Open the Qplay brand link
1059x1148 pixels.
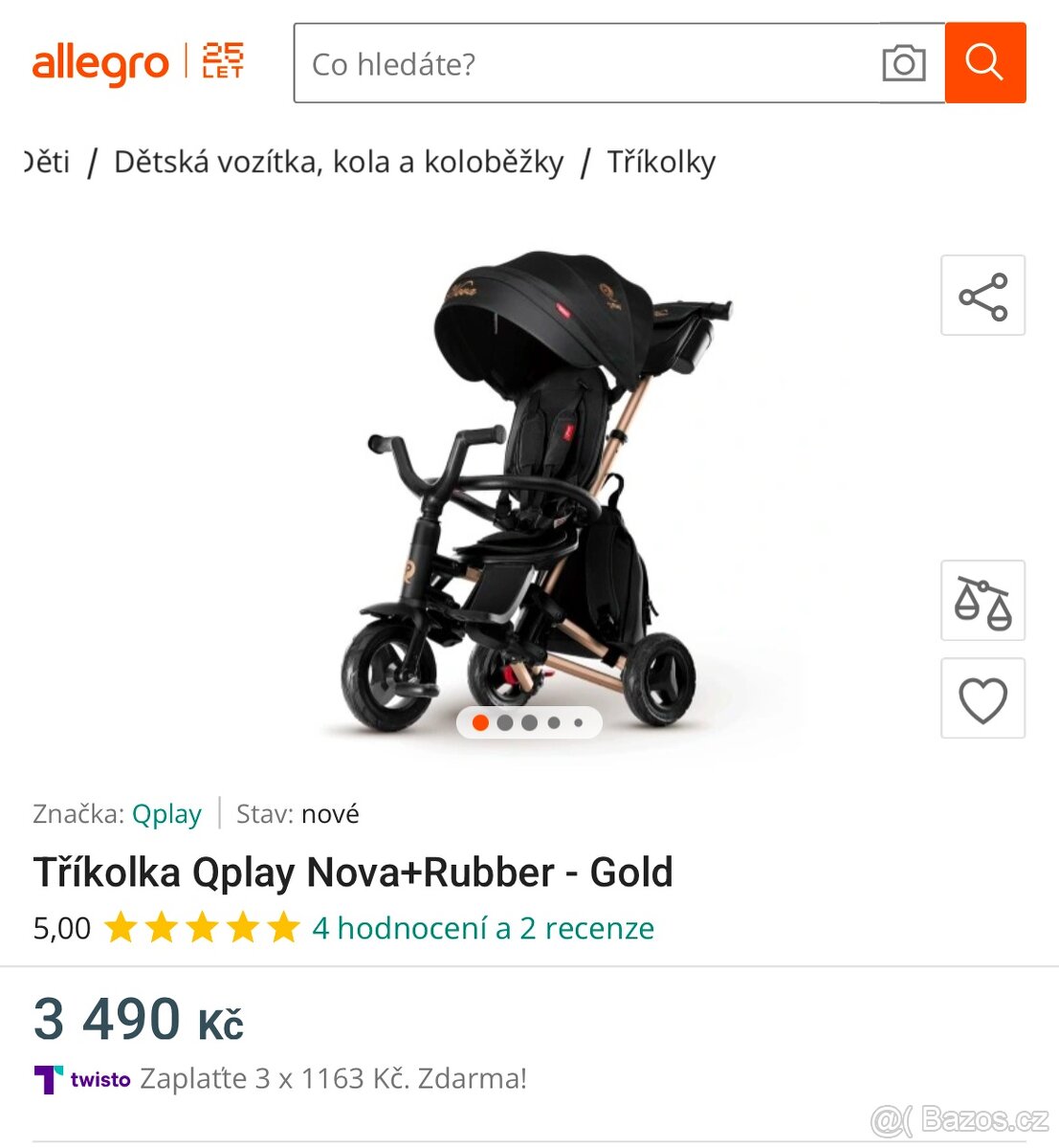coord(166,814)
